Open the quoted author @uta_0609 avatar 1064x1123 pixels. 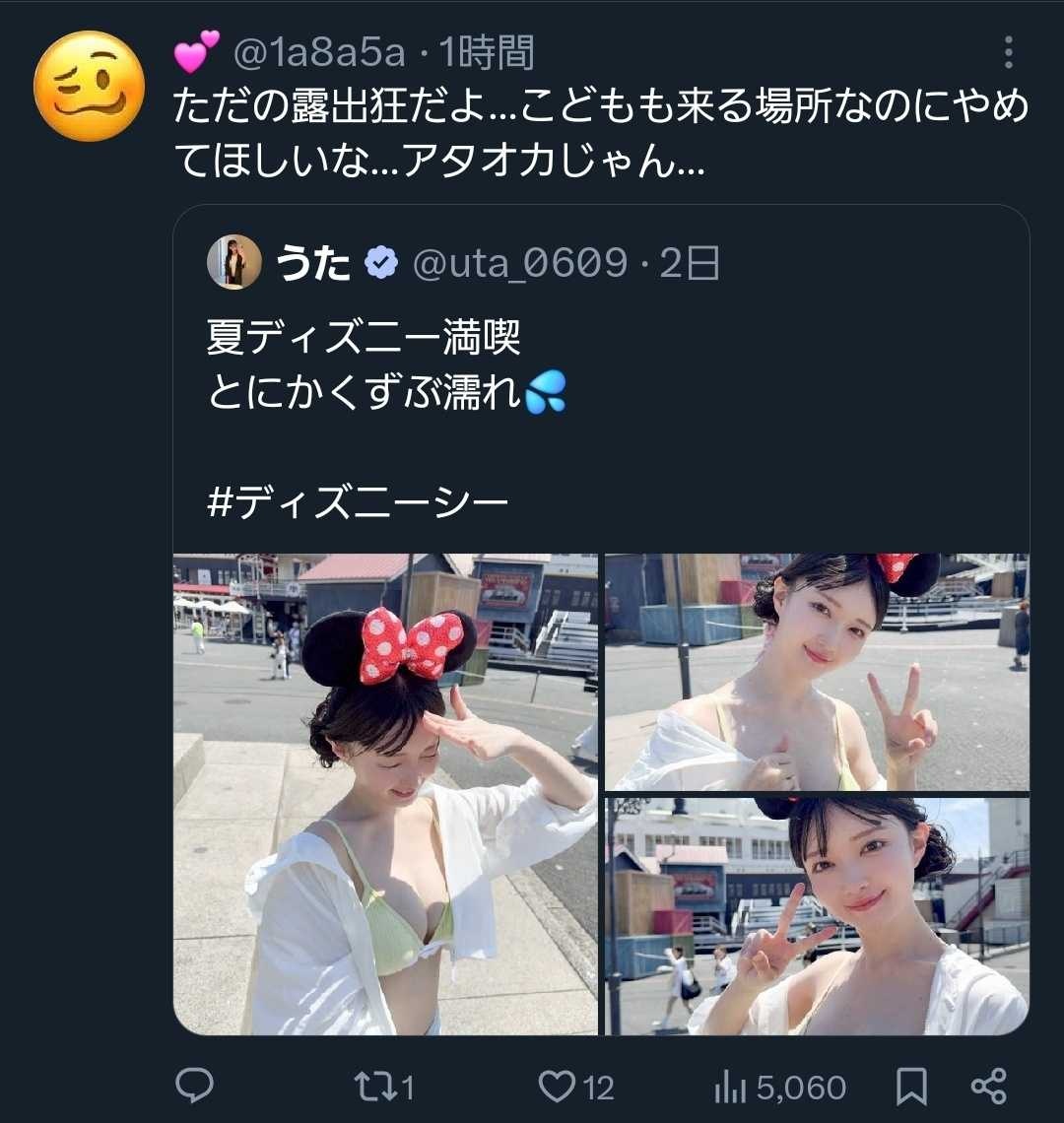[234, 262]
